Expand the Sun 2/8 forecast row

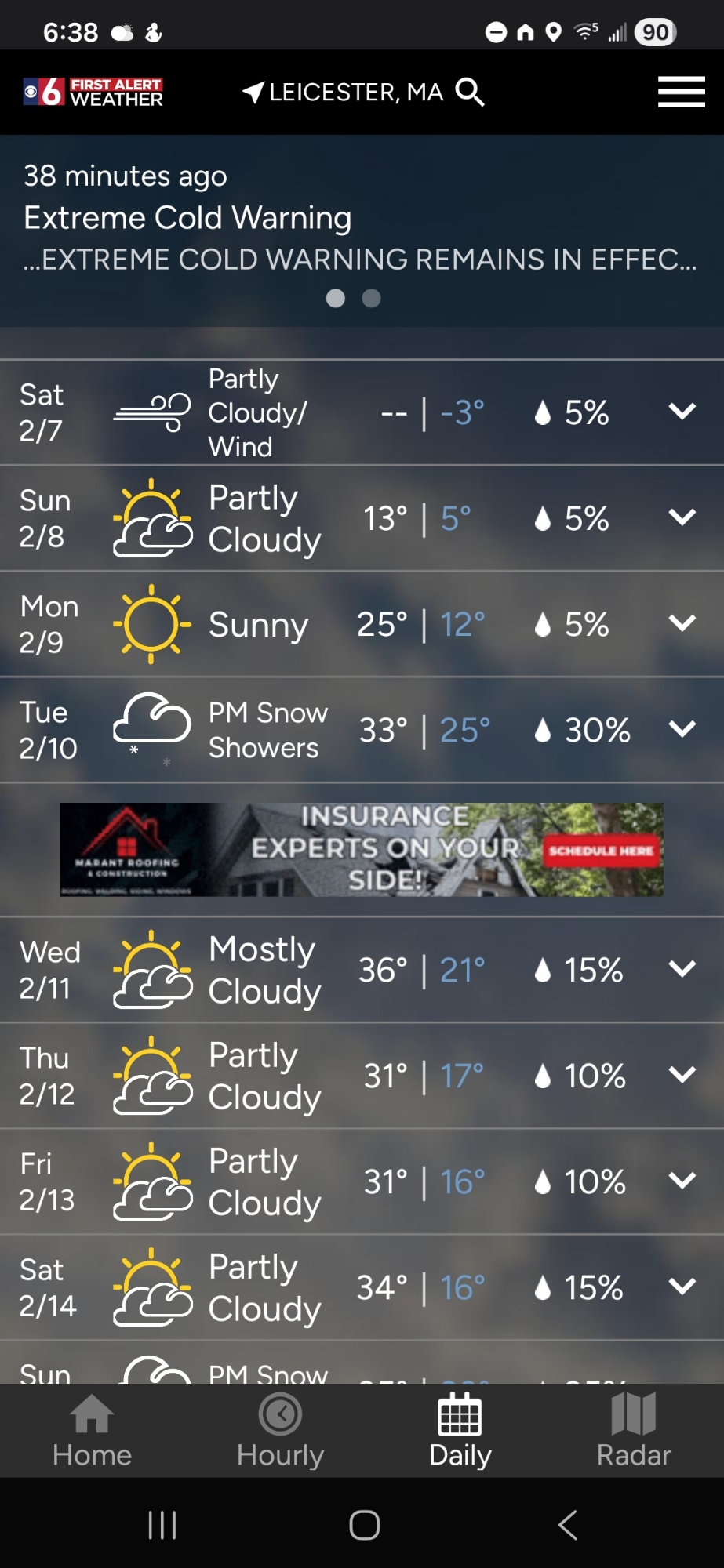click(682, 517)
